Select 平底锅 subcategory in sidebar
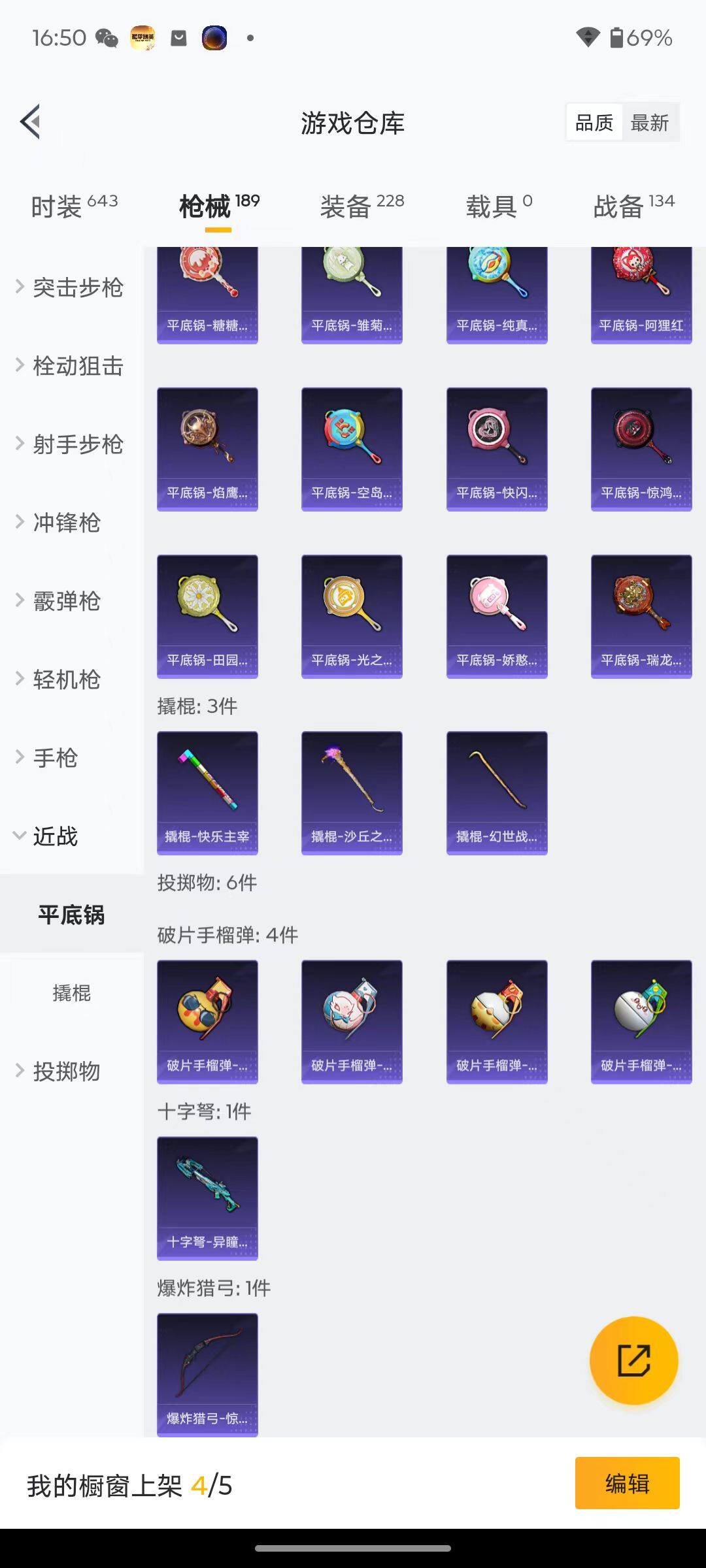This screenshot has width=706, height=1568. pos(72,915)
